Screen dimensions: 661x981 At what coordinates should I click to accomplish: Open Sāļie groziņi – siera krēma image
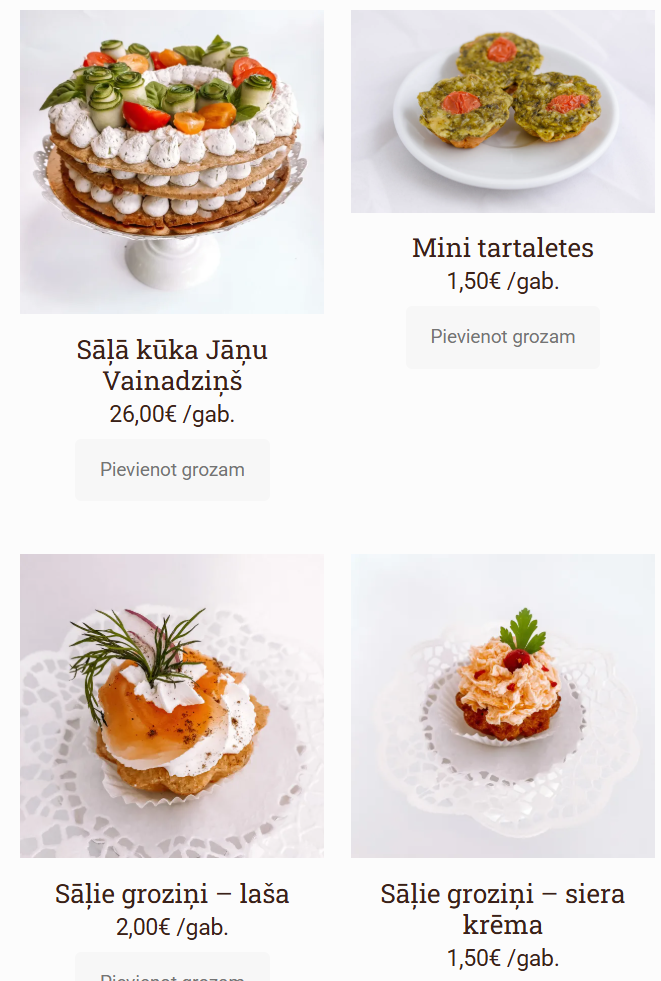point(502,706)
